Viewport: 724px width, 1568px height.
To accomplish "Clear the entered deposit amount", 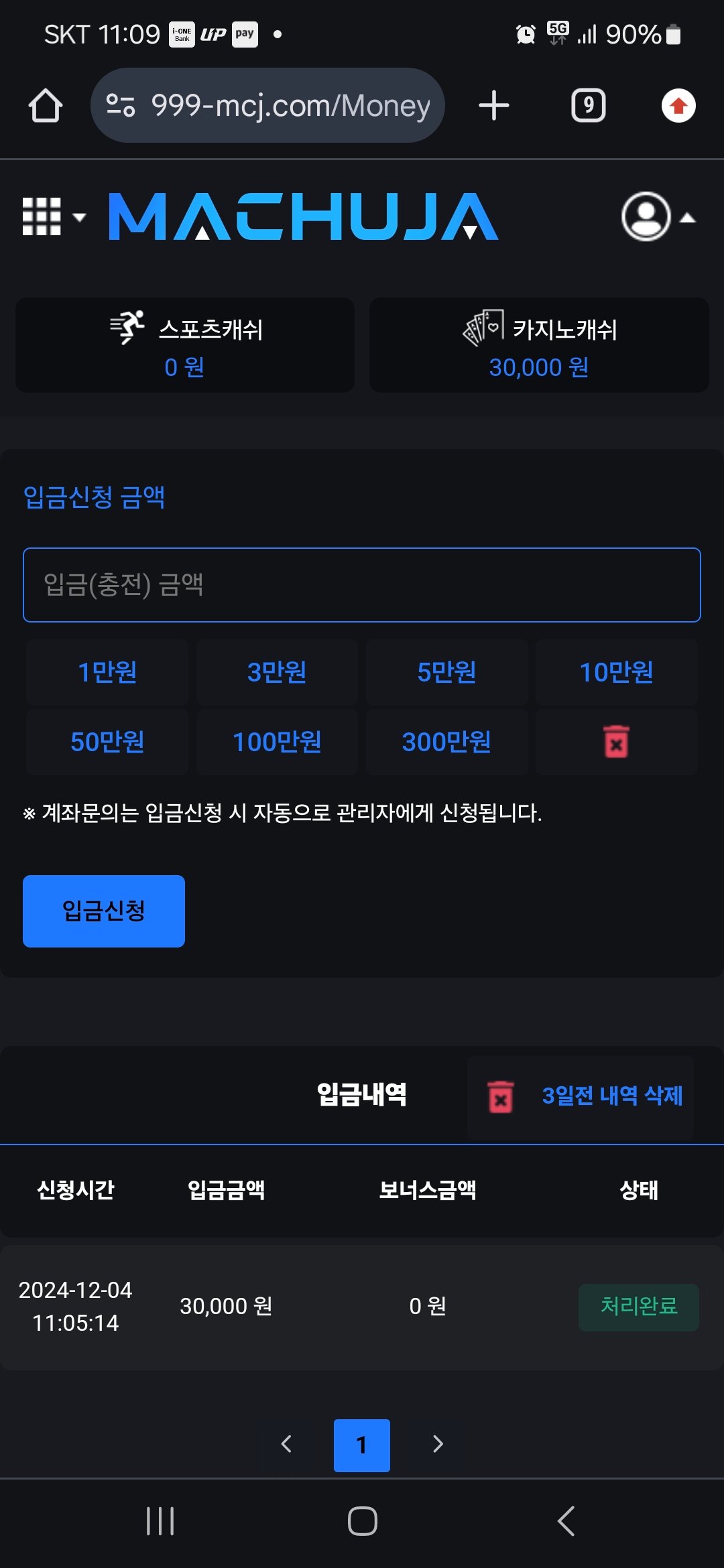I will (x=616, y=742).
